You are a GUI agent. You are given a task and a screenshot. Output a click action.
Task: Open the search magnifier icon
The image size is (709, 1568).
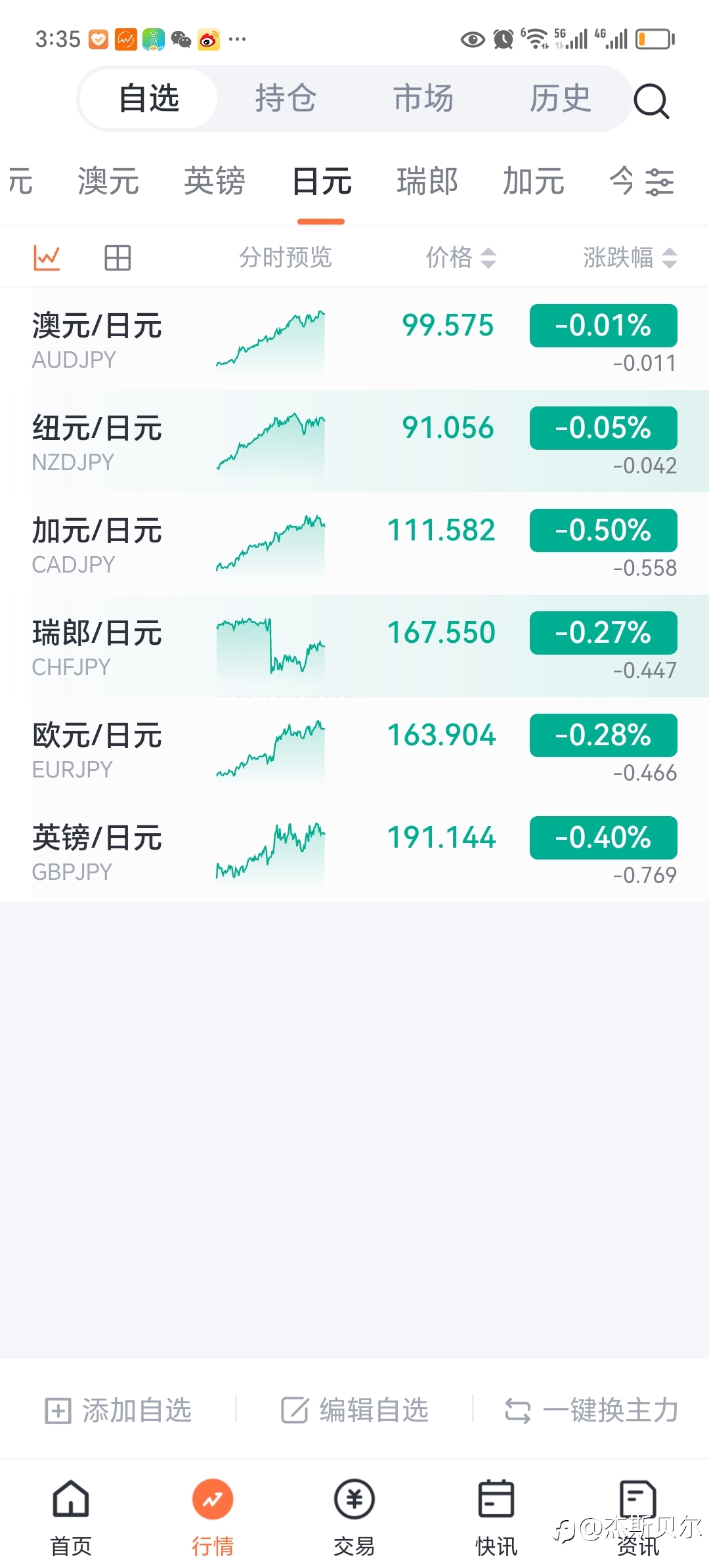pos(651,100)
